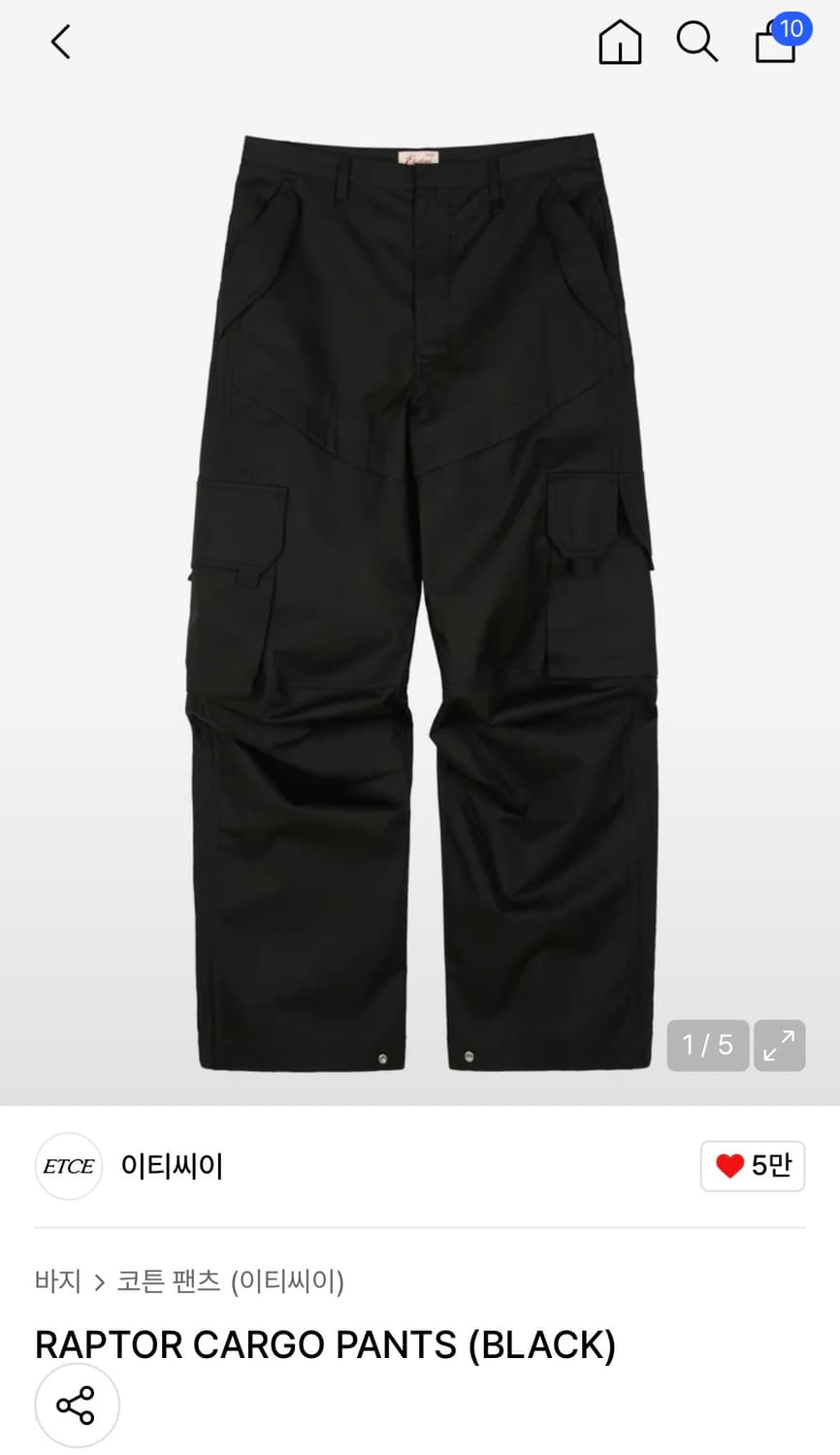The image size is (840, 1455).
Task: Open the 이티씨이 brand page
Action: 172,1165
